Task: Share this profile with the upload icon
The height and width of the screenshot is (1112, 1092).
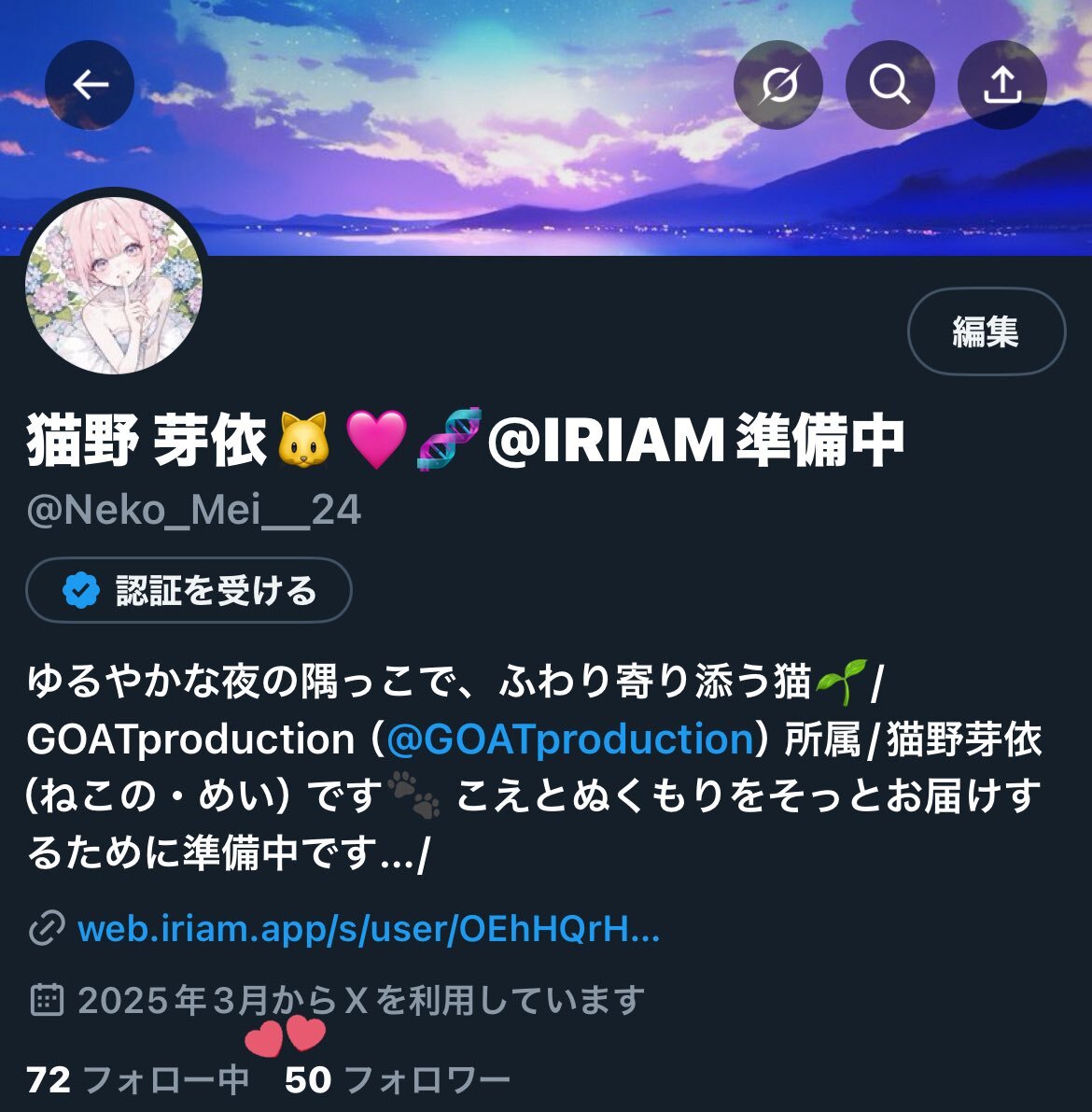Action: (x=1001, y=85)
